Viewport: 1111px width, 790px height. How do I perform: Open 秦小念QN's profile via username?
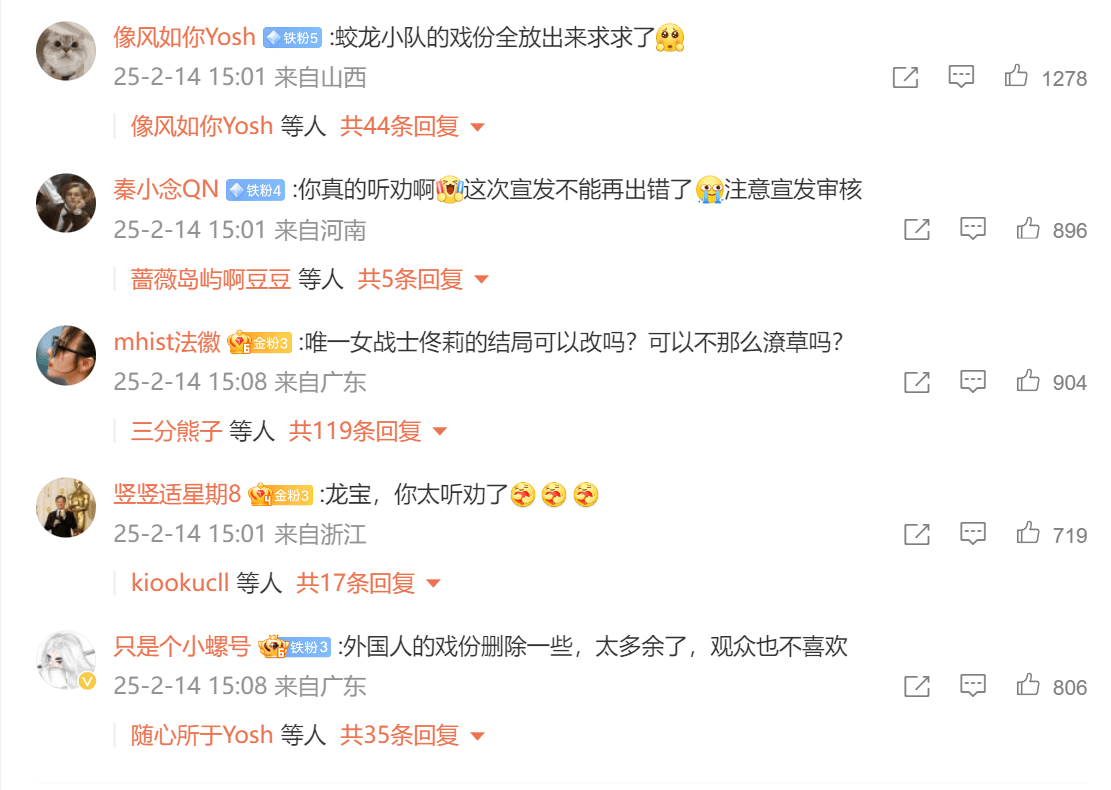165,190
